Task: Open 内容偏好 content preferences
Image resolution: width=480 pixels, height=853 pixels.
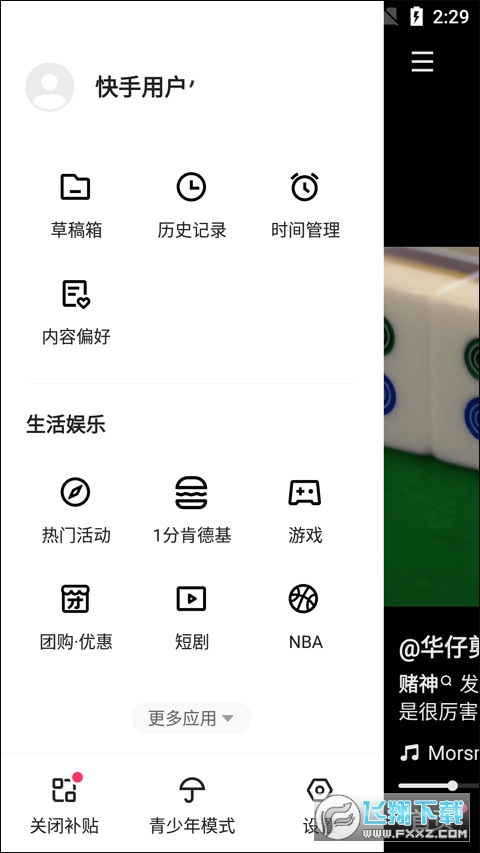Action: tap(76, 313)
